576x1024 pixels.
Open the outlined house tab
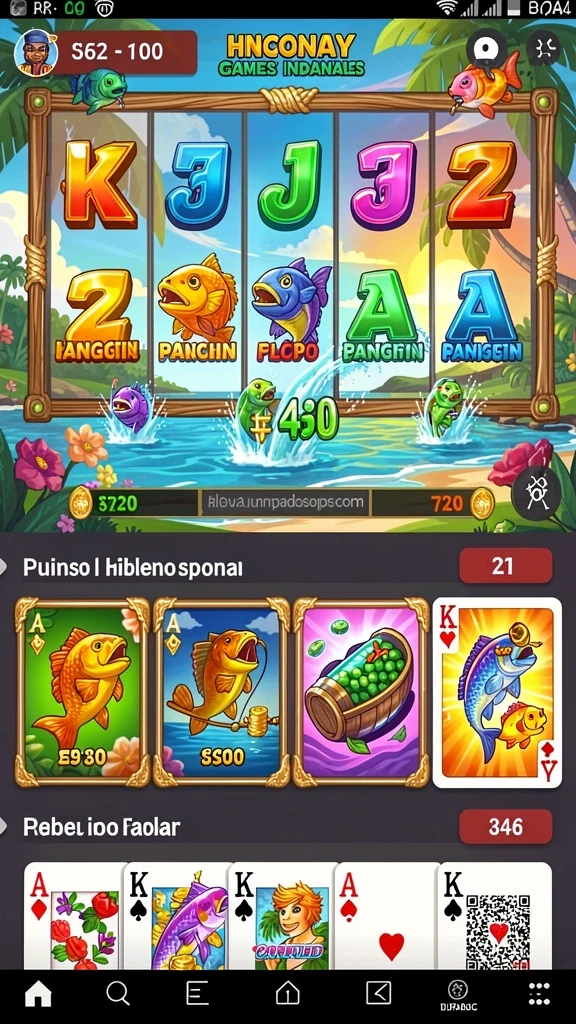(x=287, y=993)
